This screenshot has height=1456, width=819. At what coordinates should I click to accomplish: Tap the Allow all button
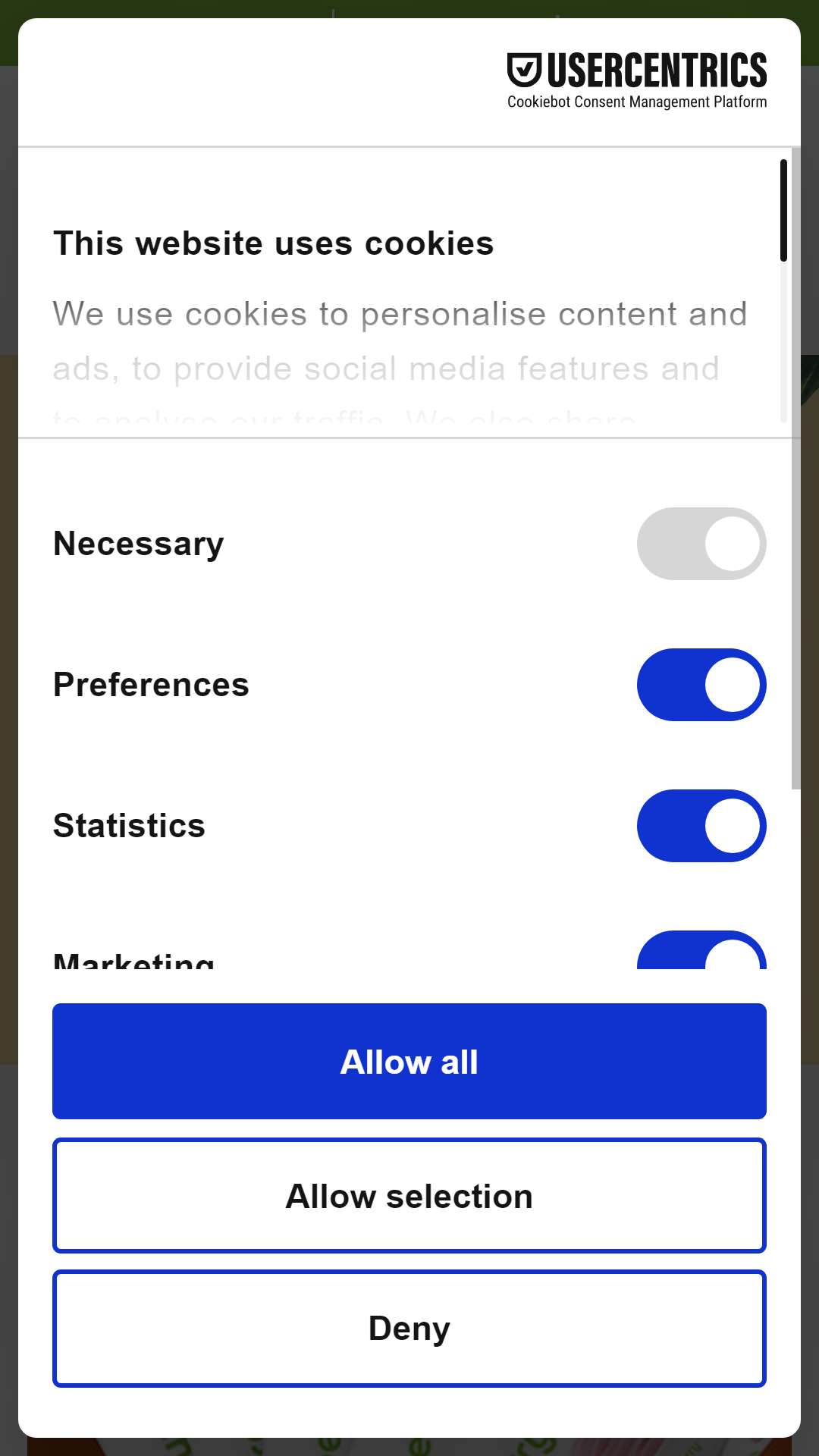pyautogui.click(x=409, y=1061)
